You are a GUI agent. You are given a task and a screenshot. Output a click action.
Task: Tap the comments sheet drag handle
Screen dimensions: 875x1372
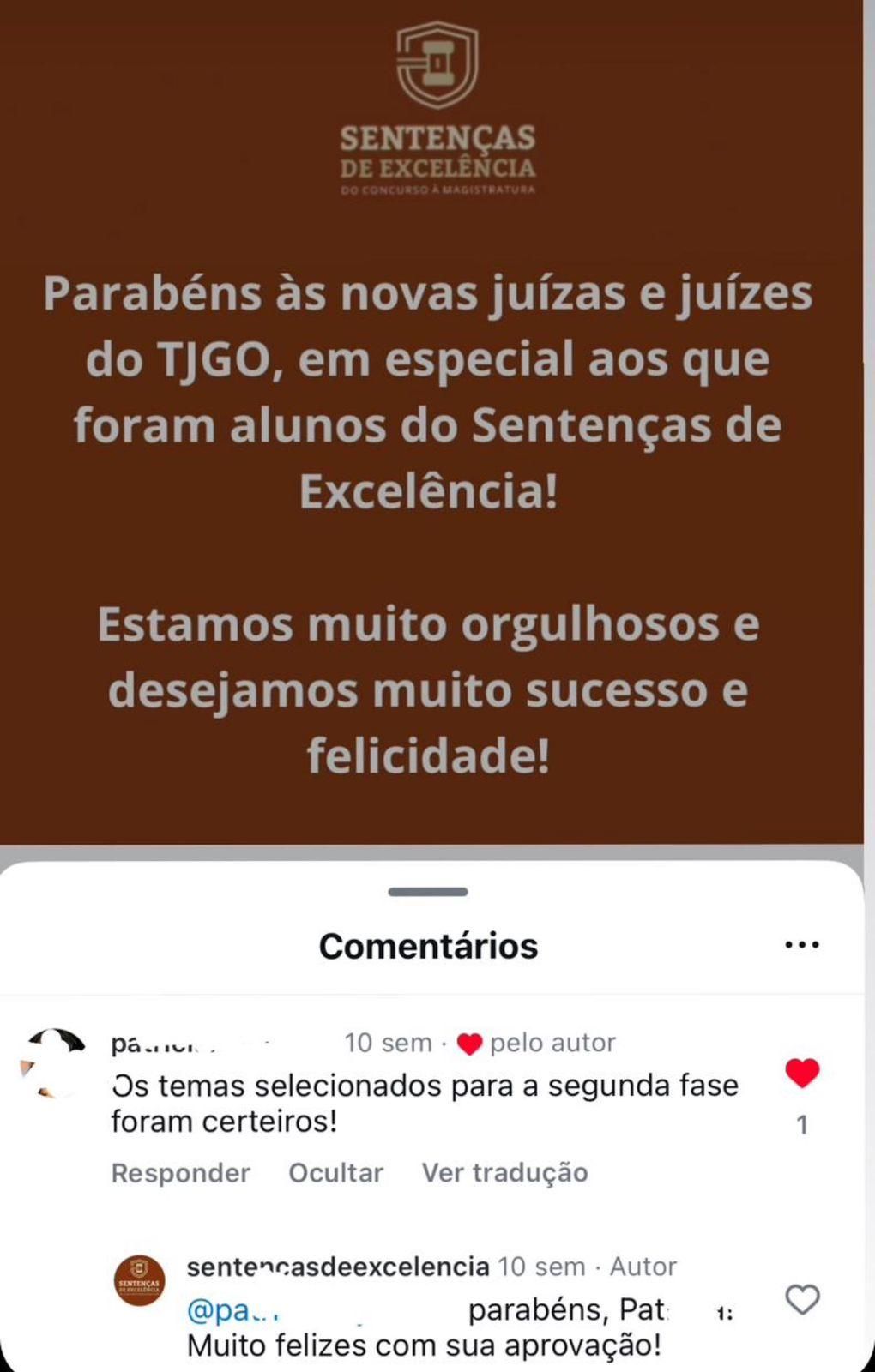(x=427, y=892)
